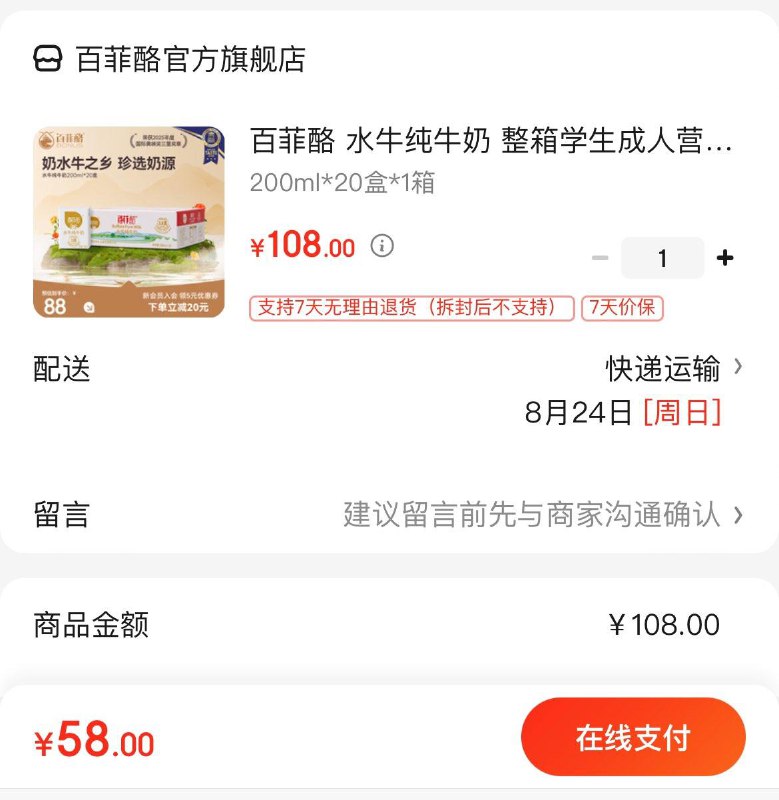Open the 配送 shipping details arrow
Image resolution: width=779 pixels, height=800 pixels.
(738, 369)
